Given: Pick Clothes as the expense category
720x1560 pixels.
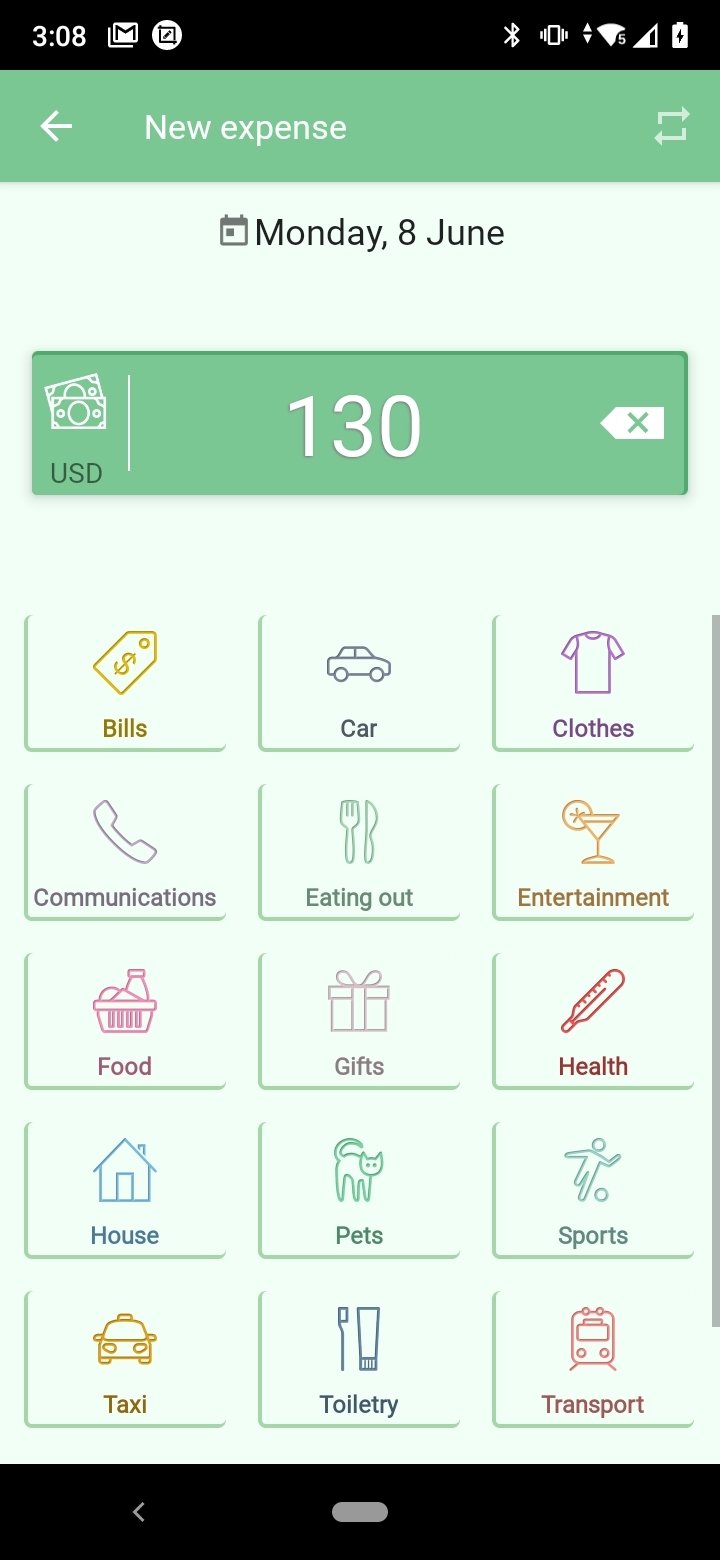Looking at the screenshot, I should 593,683.
